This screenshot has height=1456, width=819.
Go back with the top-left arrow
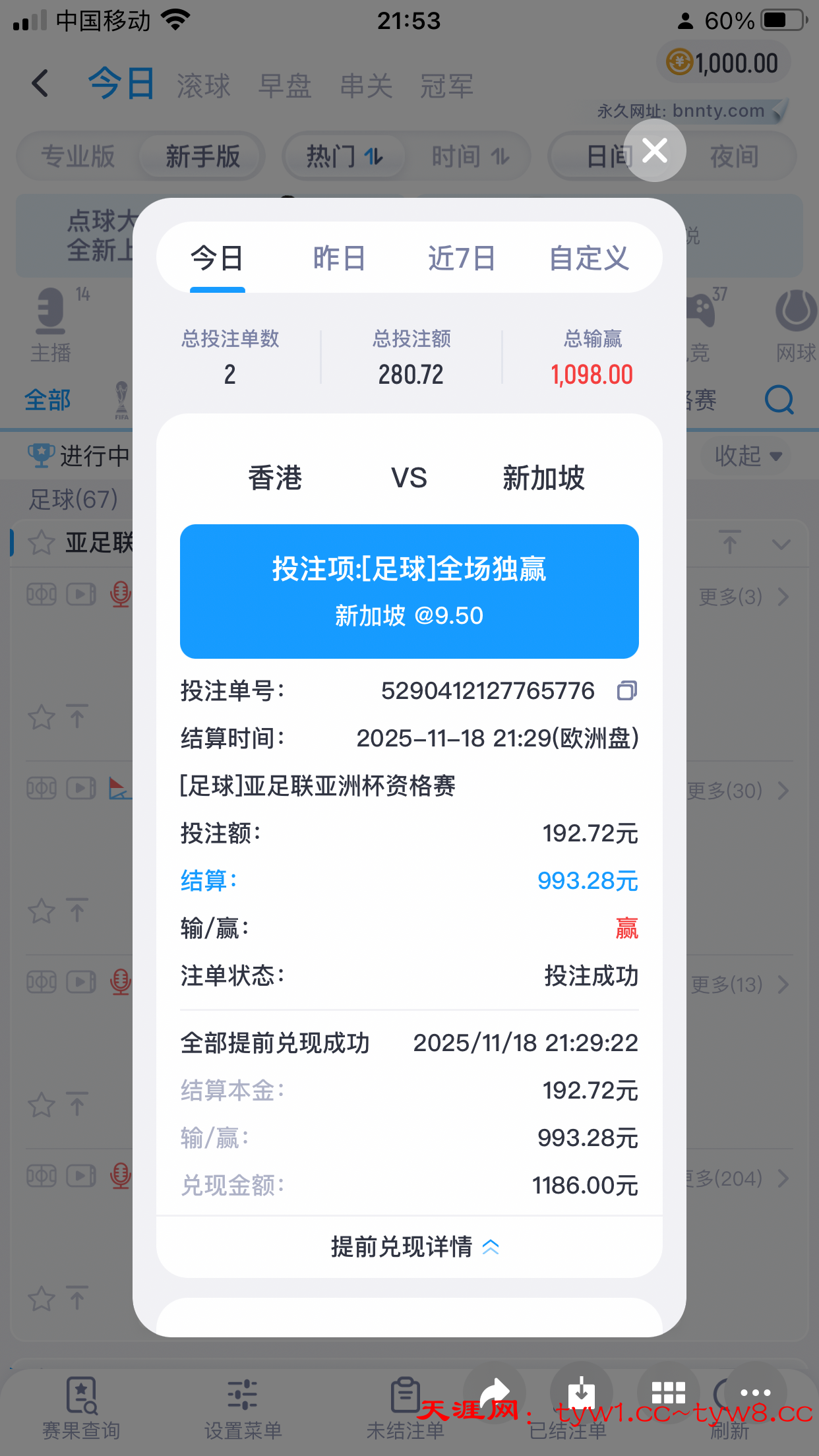click(x=41, y=84)
